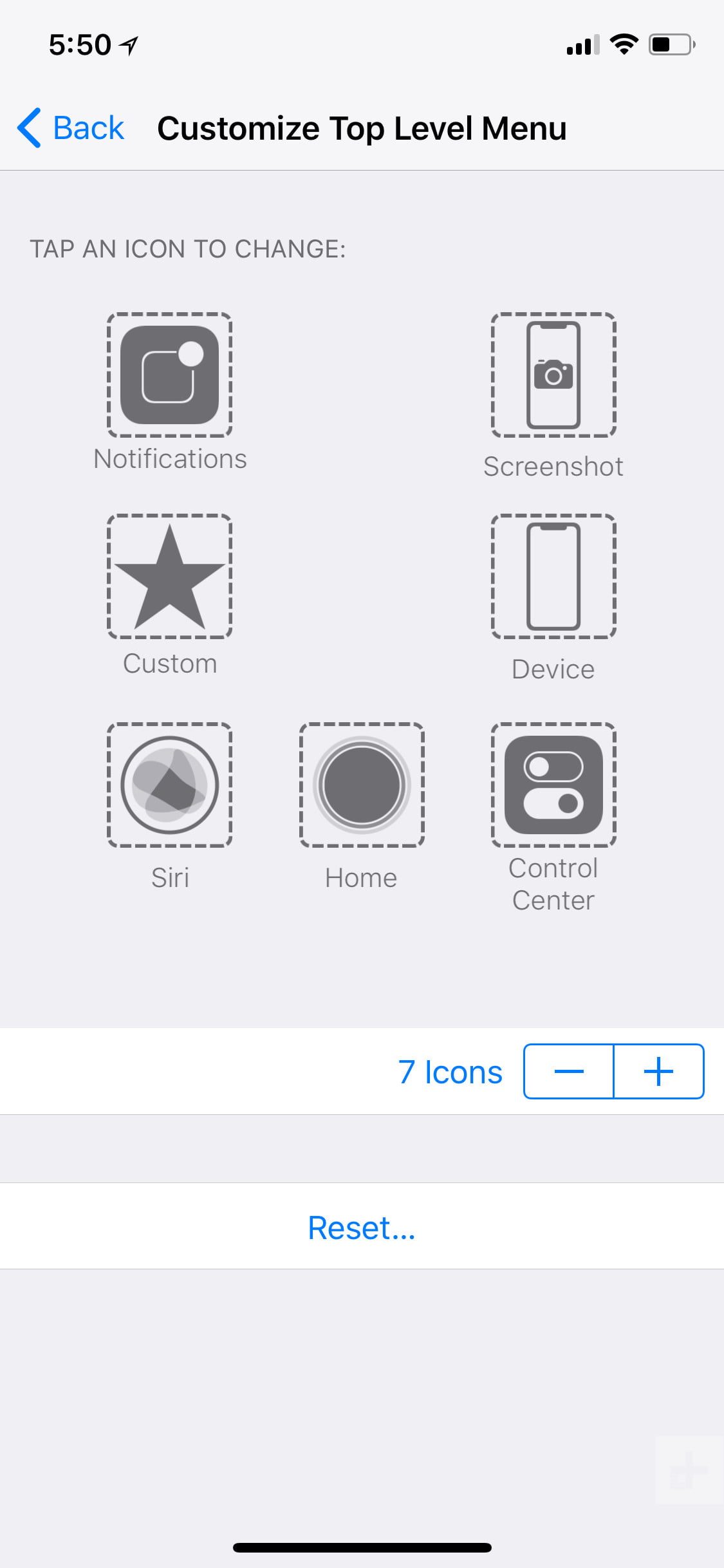Select the Control Center icon slot
724x1568 pixels.
tap(553, 785)
